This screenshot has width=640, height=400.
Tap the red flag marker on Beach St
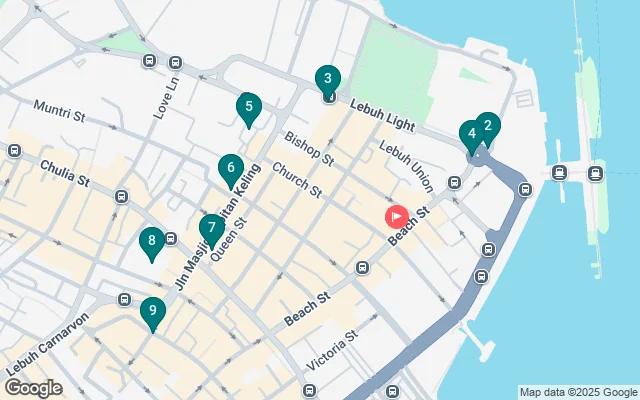coord(396,216)
